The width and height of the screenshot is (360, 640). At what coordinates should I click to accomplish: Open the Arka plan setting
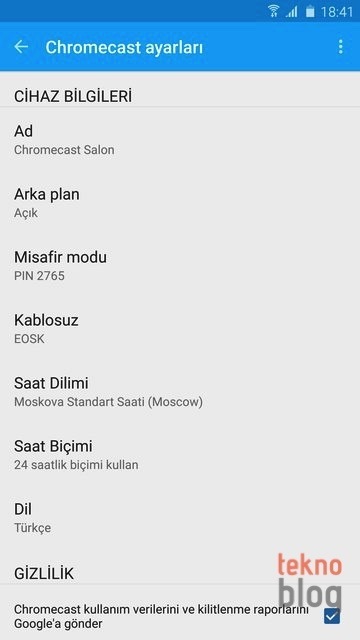coord(180,202)
